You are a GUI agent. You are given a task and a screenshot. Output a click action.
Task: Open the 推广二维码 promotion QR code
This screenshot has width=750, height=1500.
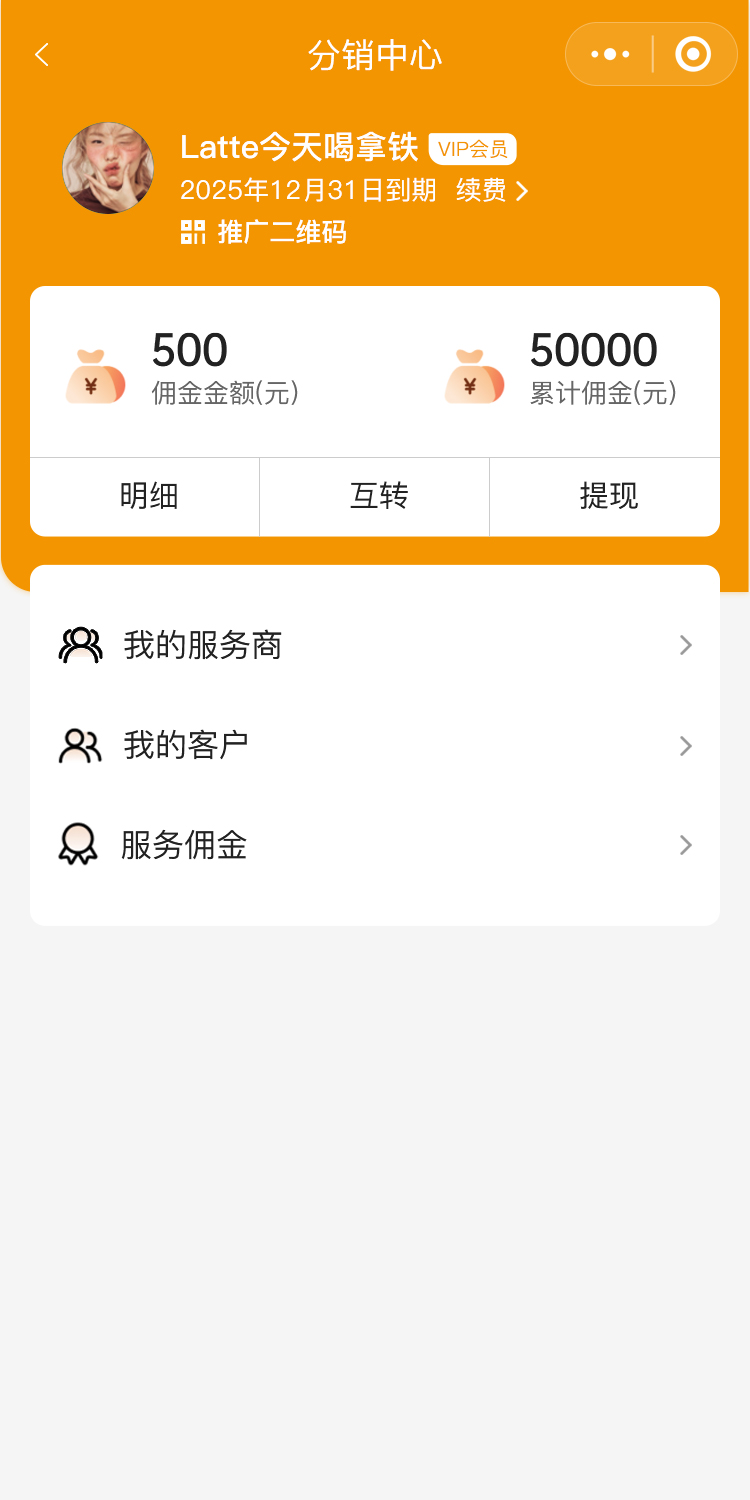point(264,232)
